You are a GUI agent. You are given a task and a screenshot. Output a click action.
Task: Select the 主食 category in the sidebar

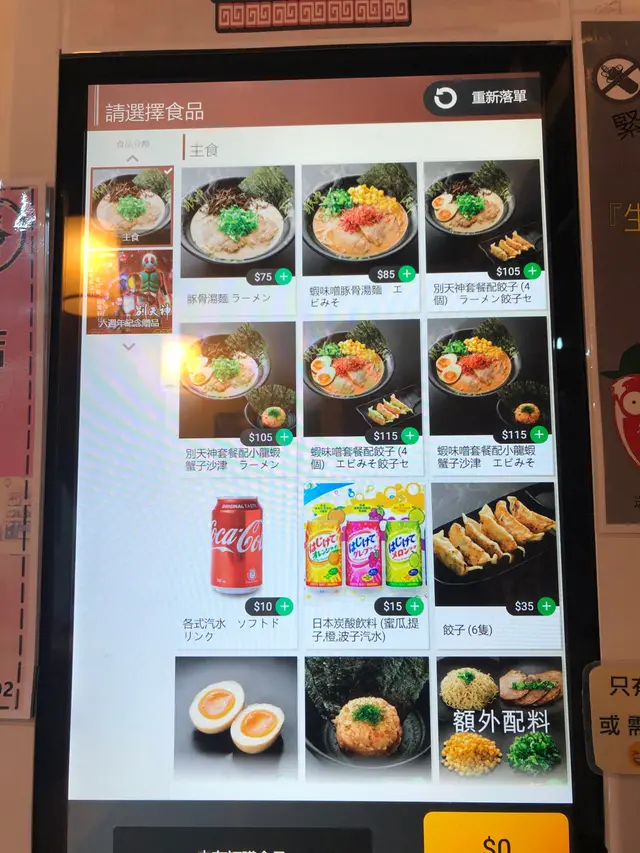pyautogui.click(x=129, y=205)
